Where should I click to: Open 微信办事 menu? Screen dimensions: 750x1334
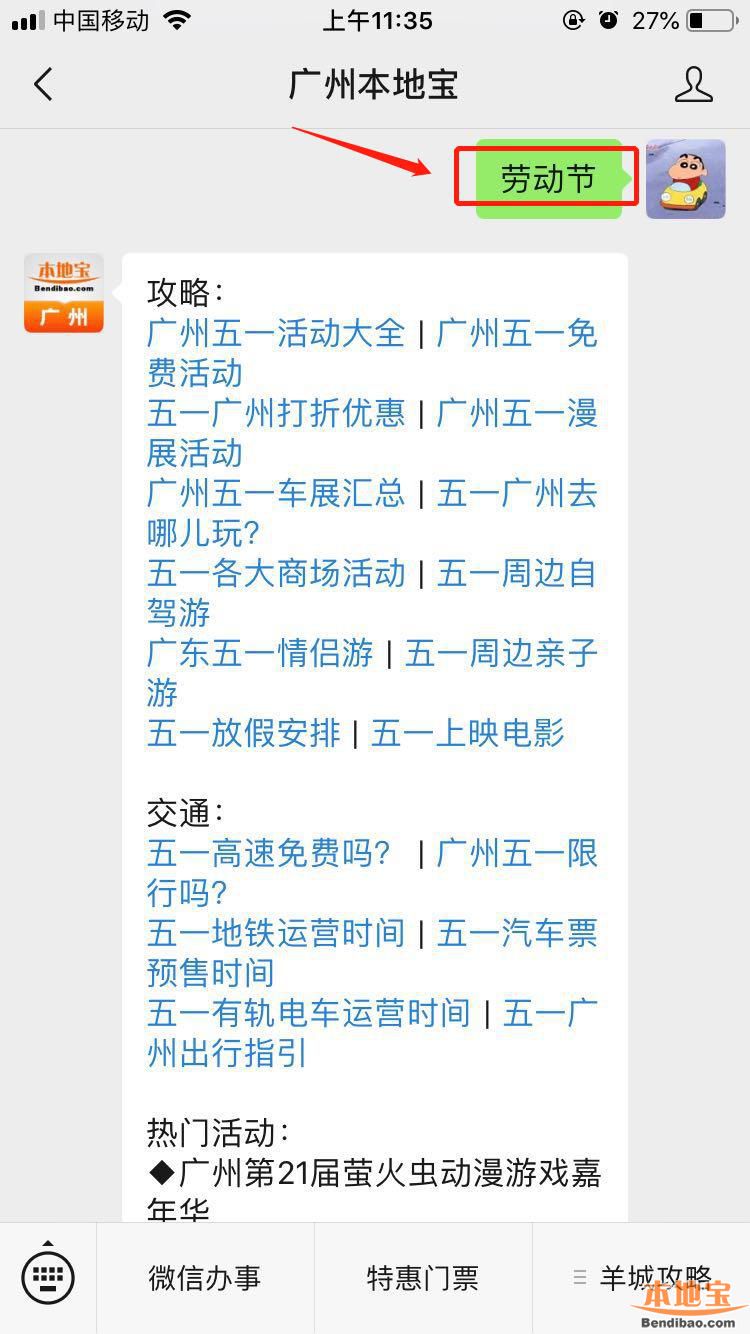click(x=205, y=1277)
